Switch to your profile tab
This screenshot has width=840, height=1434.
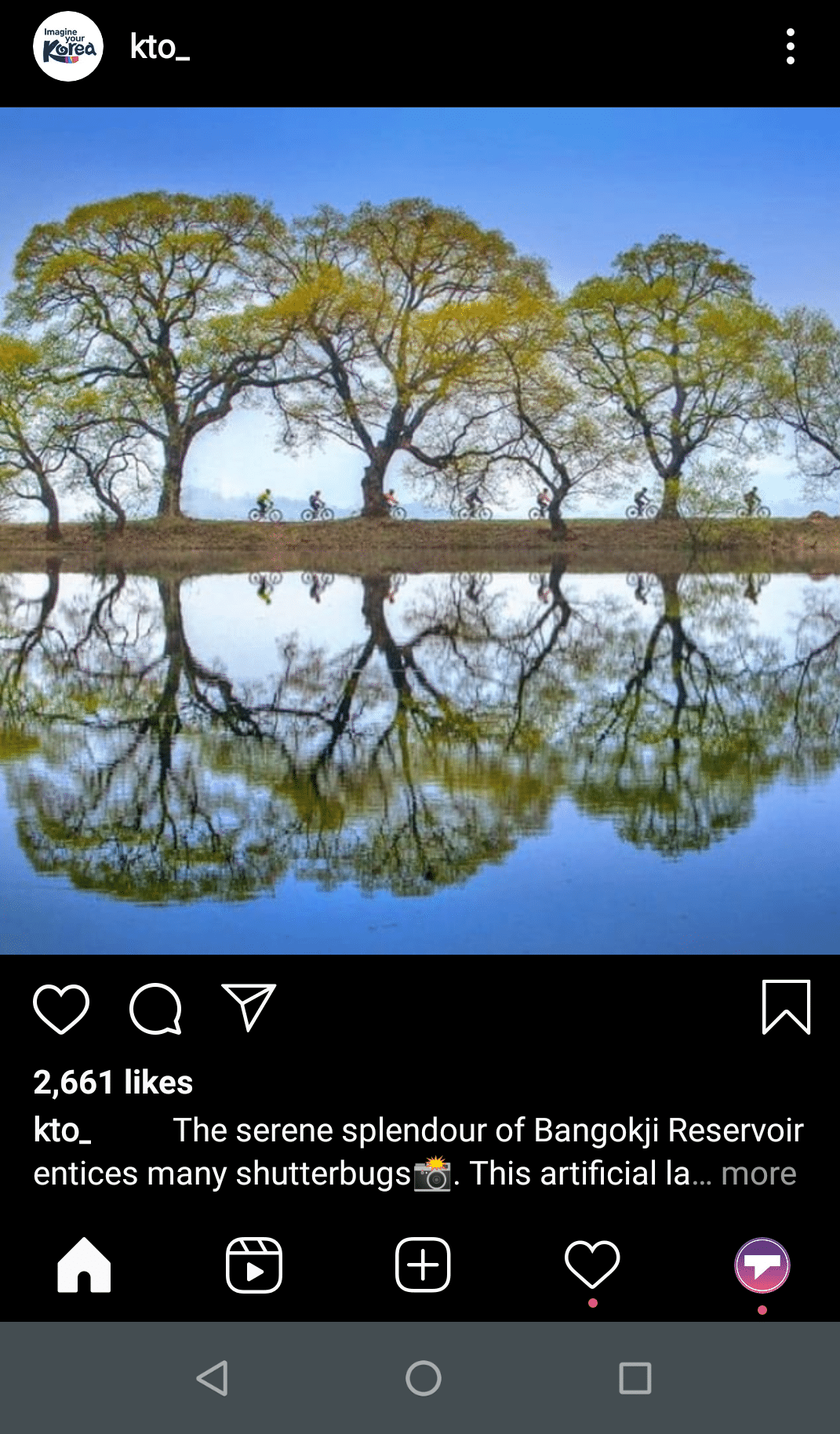(762, 1265)
